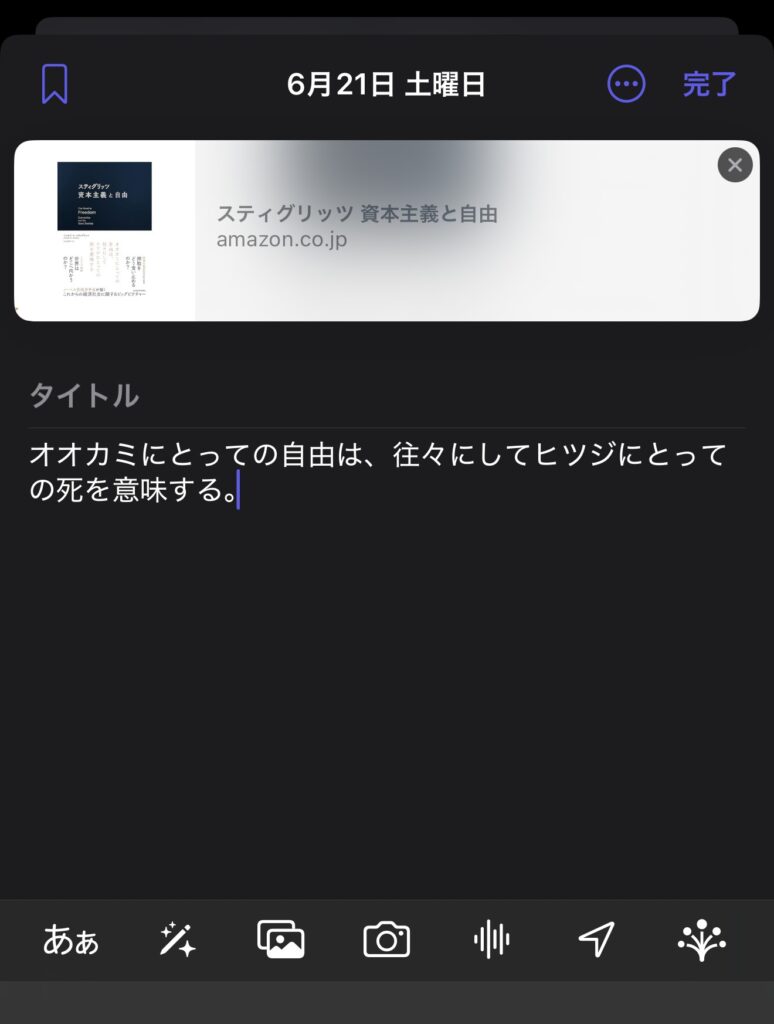Open the camera to take a photo

(387, 940)
